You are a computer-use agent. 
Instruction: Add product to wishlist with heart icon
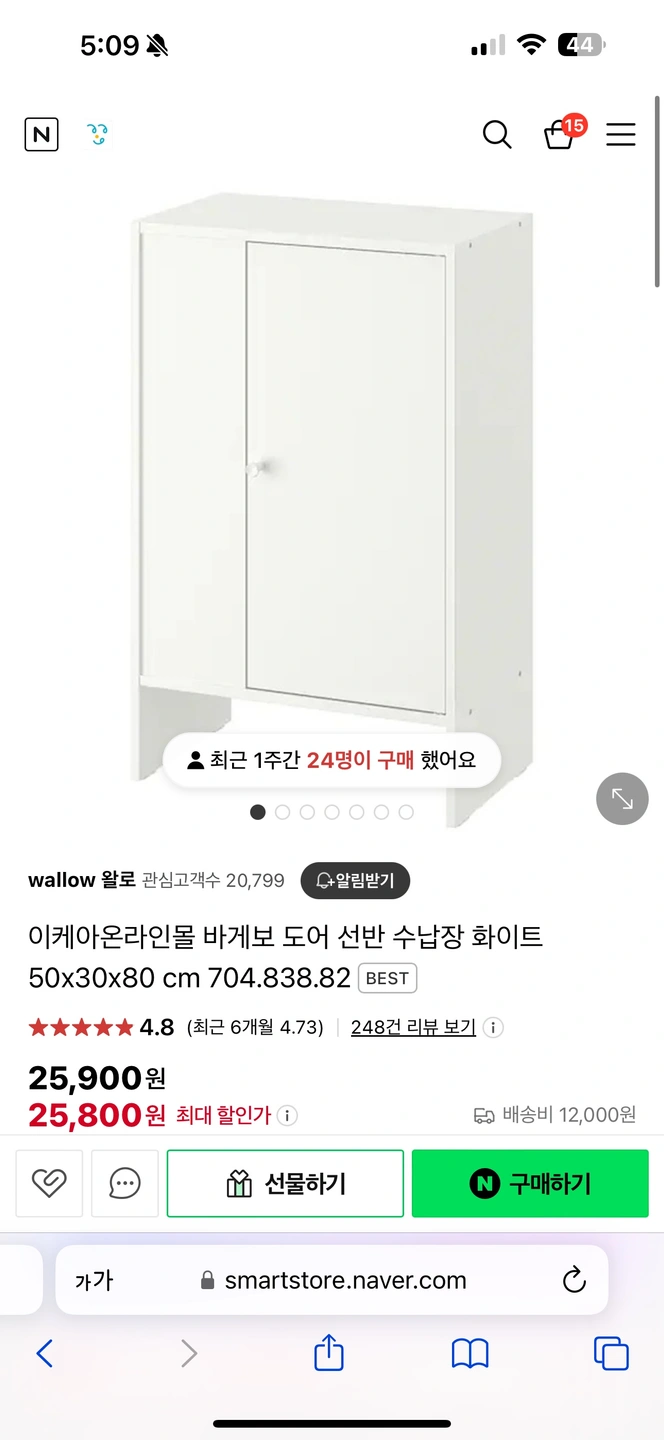(48, 1184)
